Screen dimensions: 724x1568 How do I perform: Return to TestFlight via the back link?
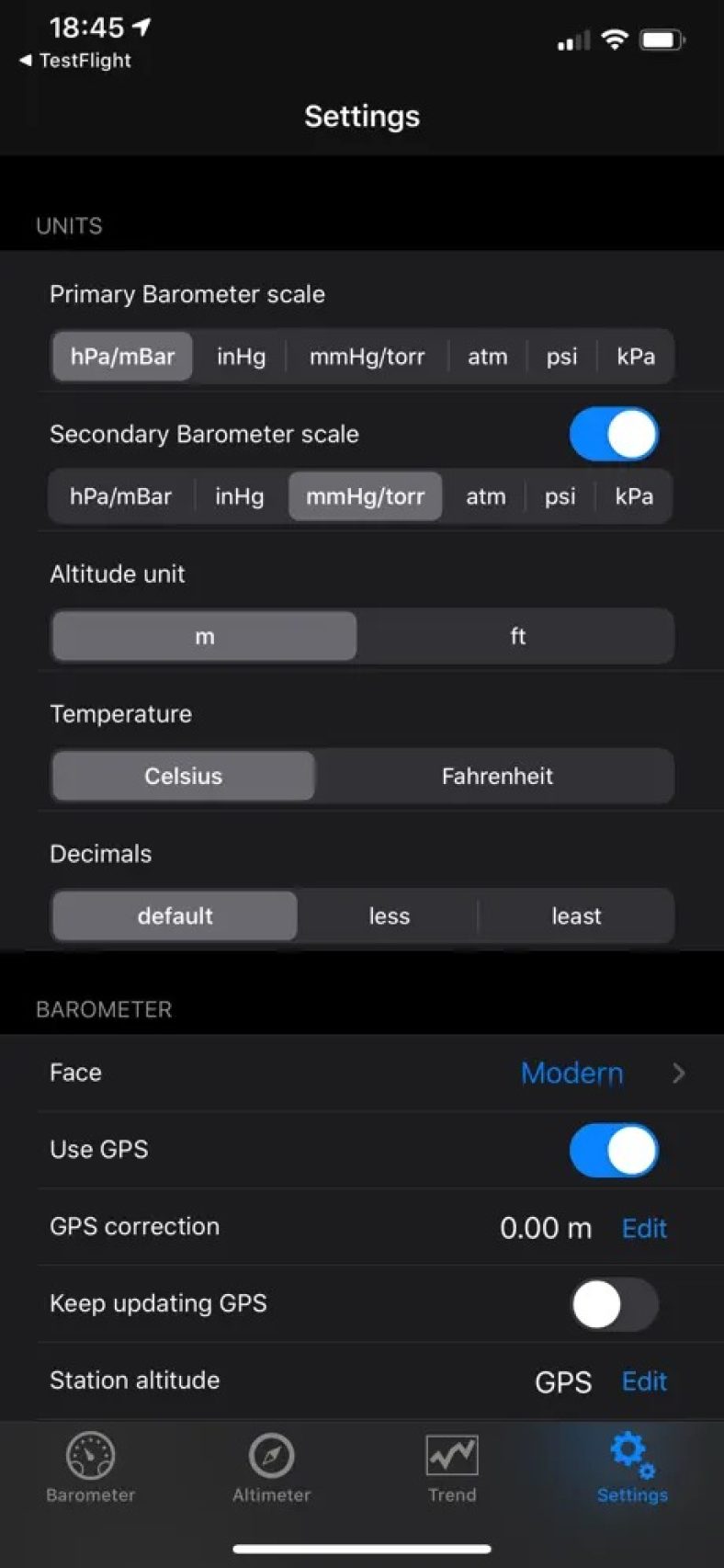pyautogui.click(x=74, y=61)
